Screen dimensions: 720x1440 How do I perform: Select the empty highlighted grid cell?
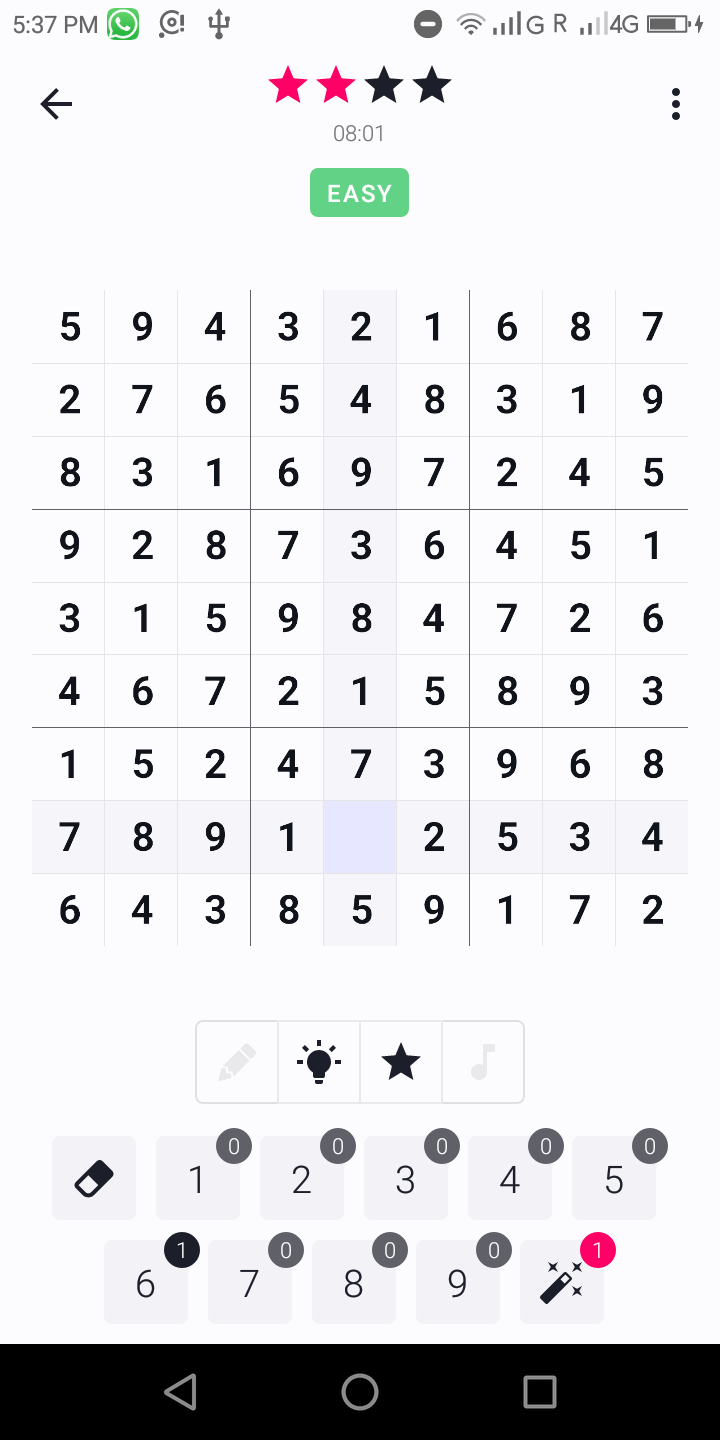[360, 837]
